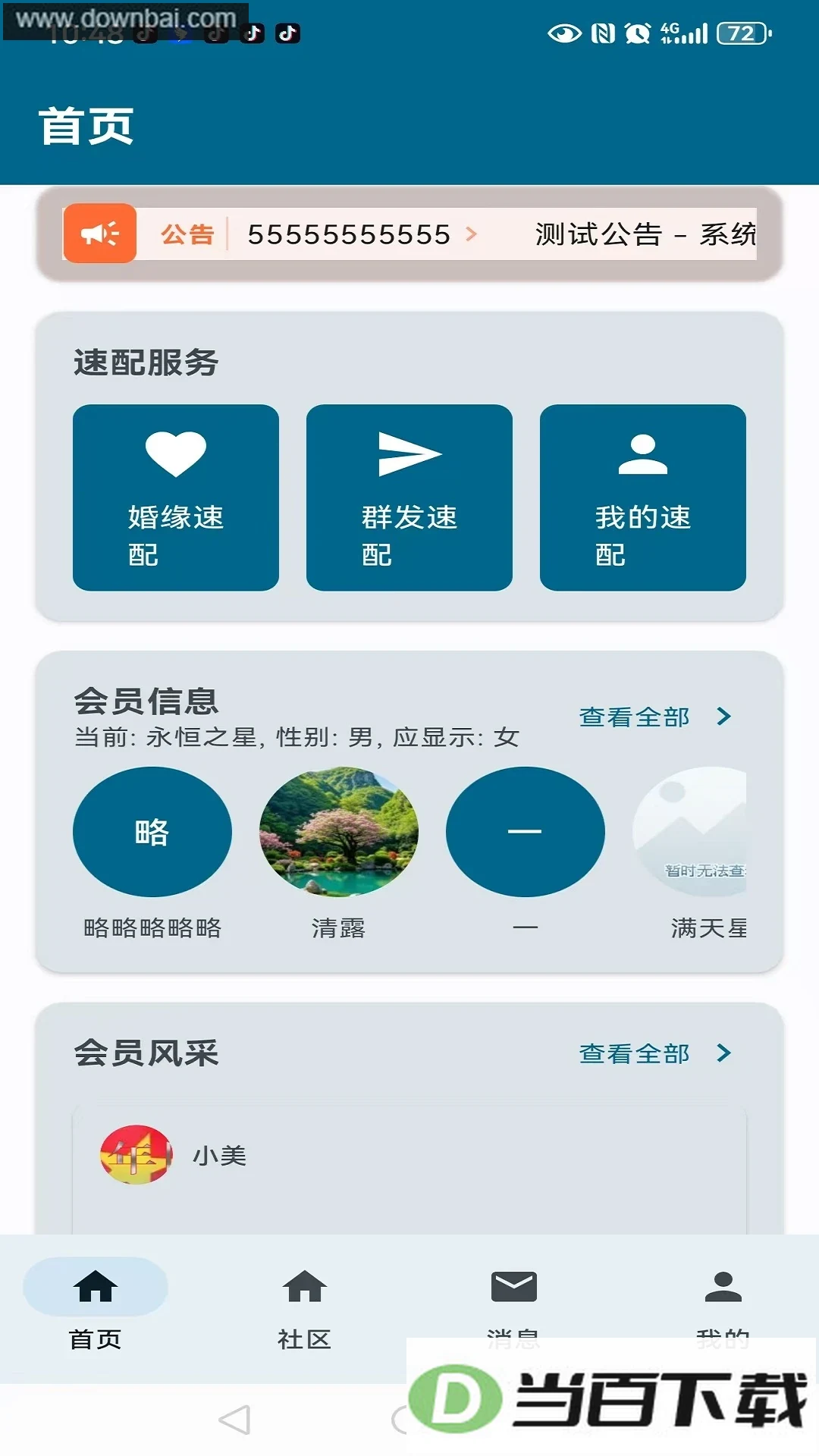This screenshot has width=819, height=1456.
Task: Open member 满天星 profile
Action: click(x=690, y=854)
